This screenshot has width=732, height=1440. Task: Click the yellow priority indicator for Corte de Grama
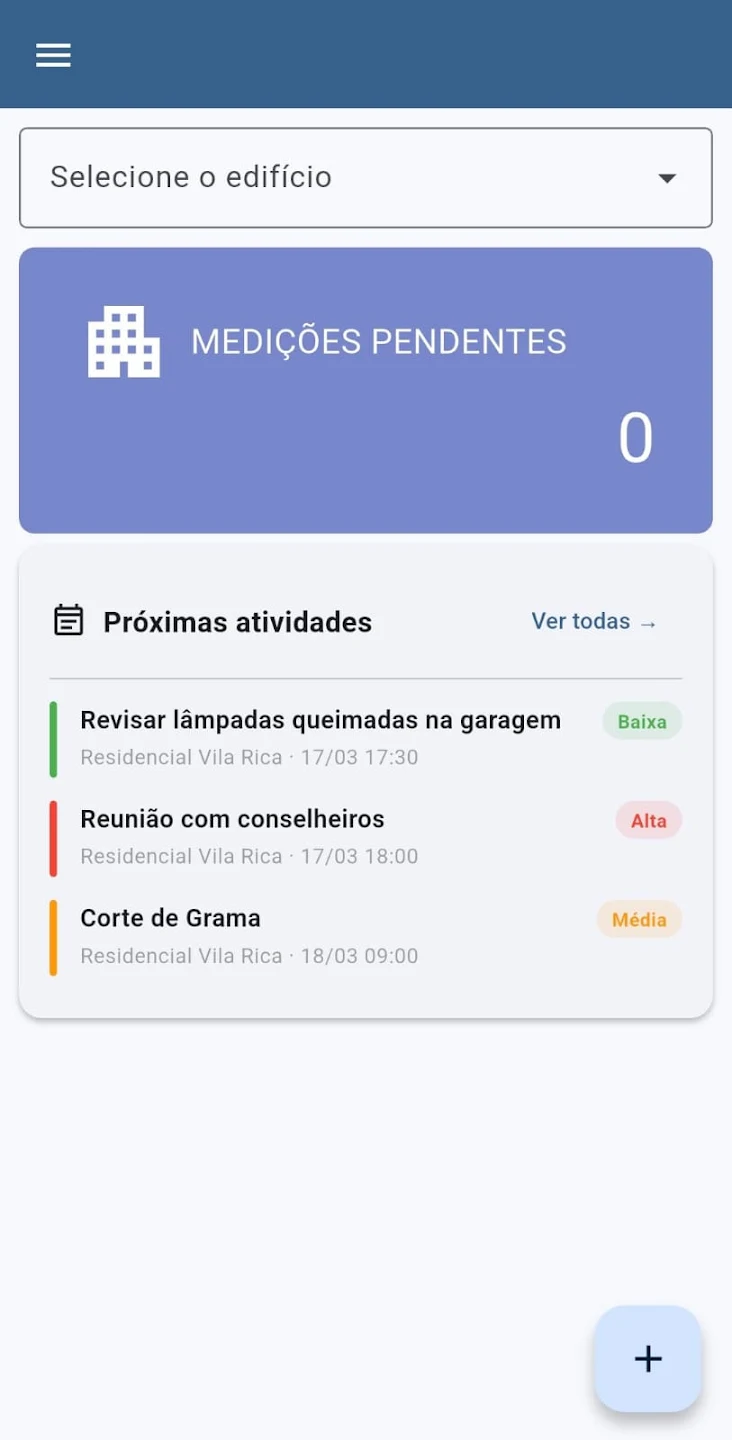tap(52, 936)
